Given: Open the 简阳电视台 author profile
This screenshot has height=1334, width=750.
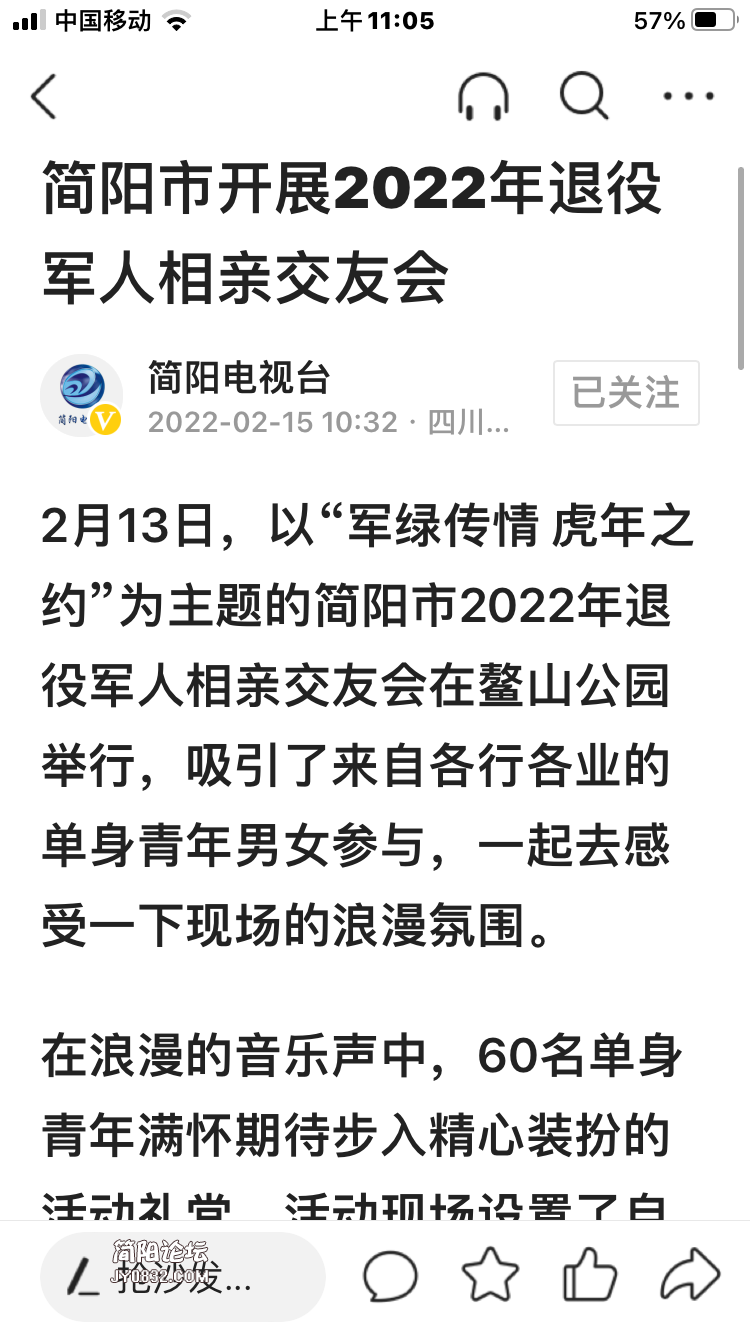Looking at the screenshot, I should click(238, 378).
